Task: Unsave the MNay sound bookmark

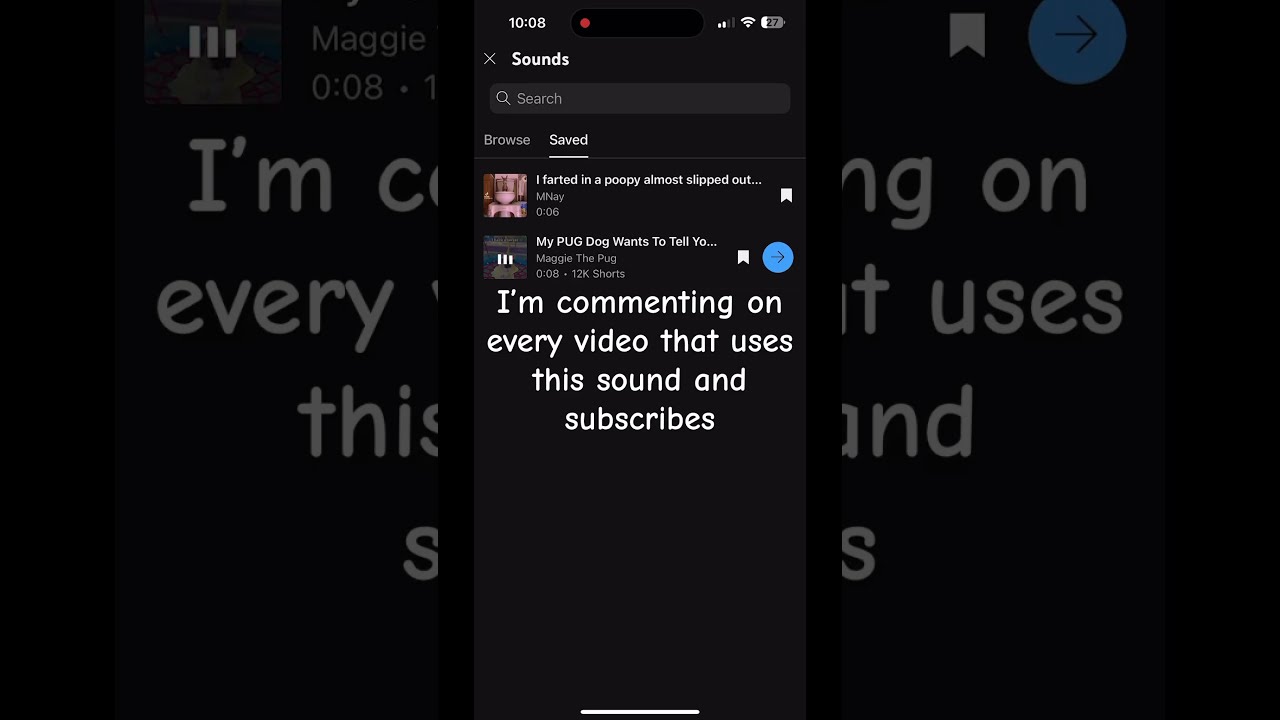Action: click(x=786, y=196)
